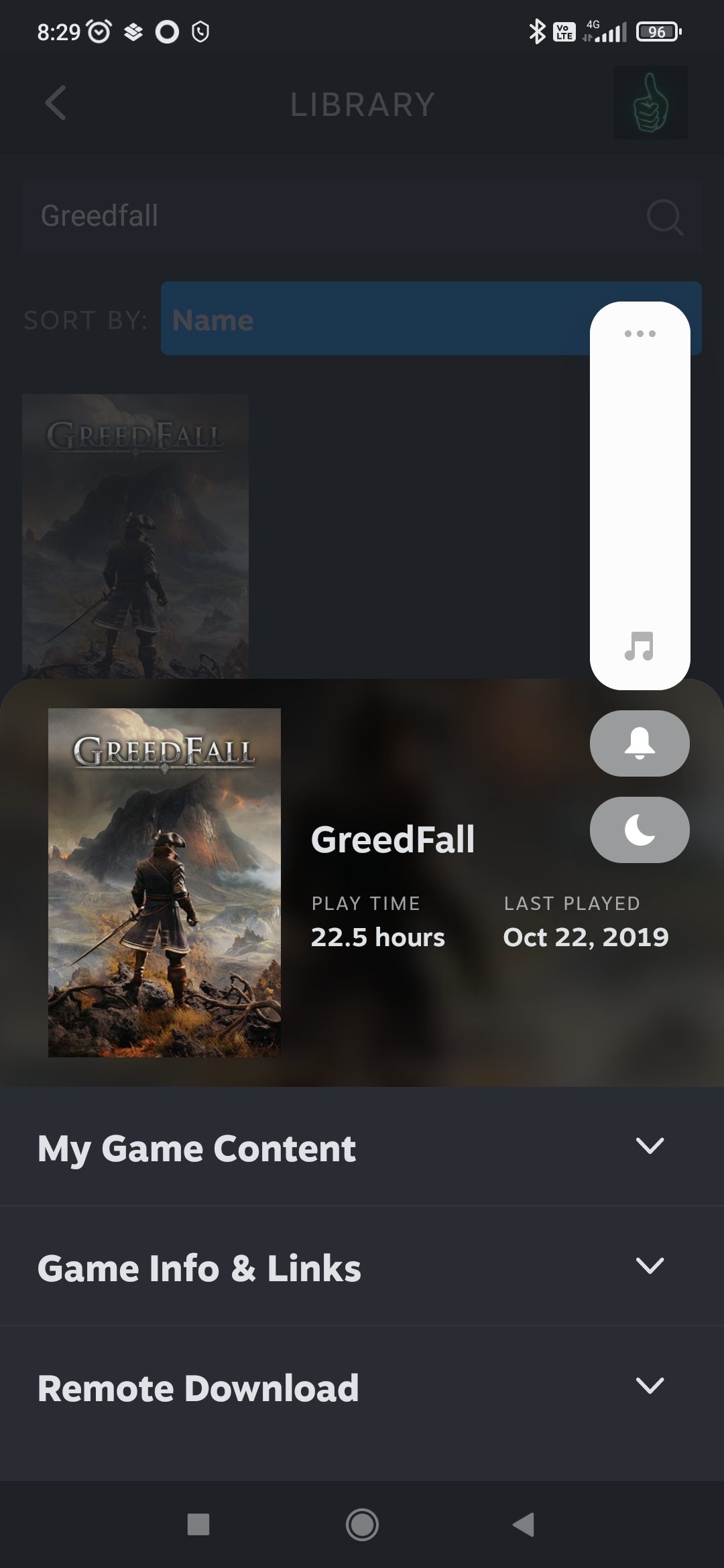
Task: Open the recent apps overview
Action: click(x=198, y=1524)
